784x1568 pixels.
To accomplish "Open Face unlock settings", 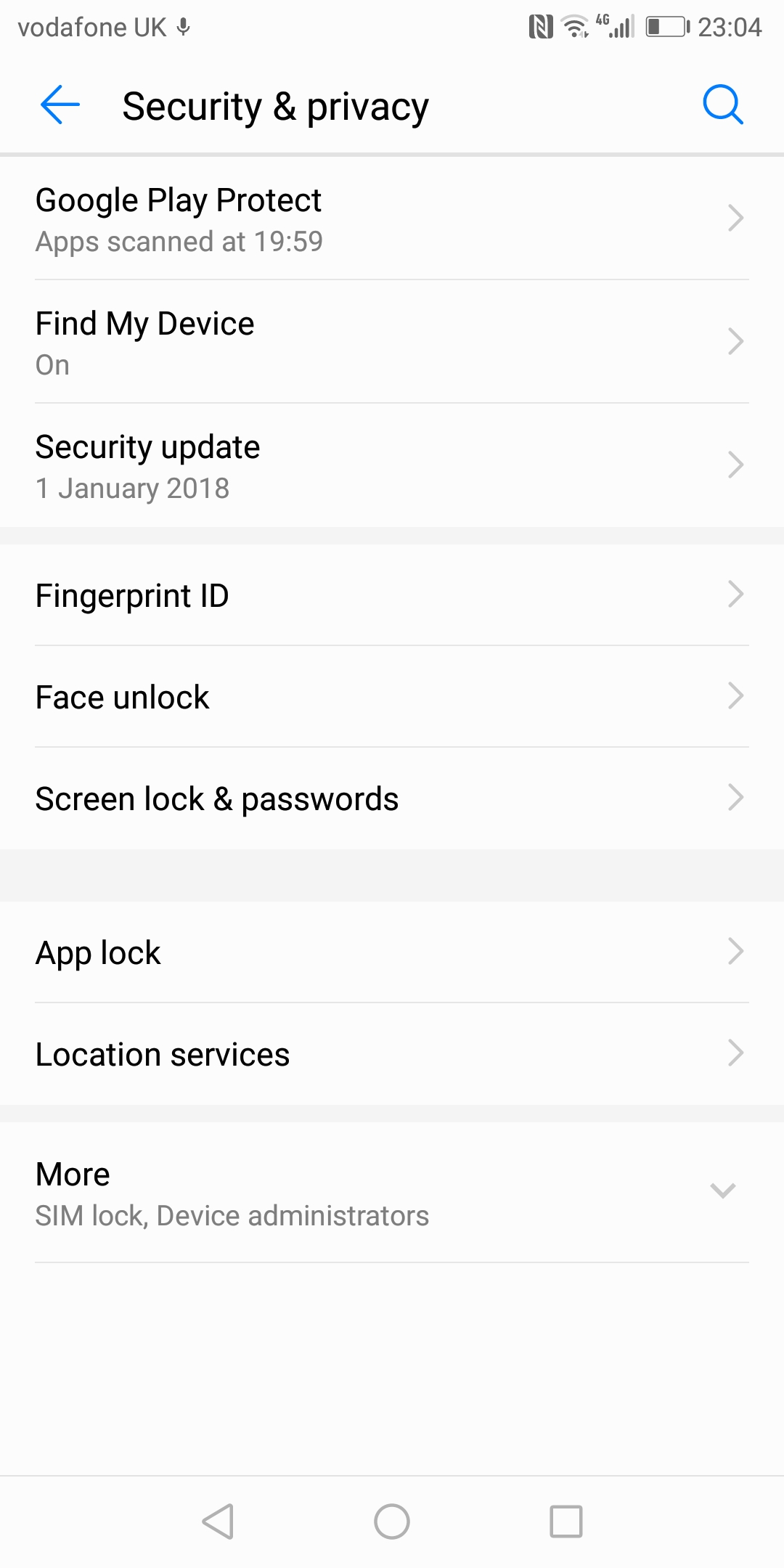I will pos(392,696).
